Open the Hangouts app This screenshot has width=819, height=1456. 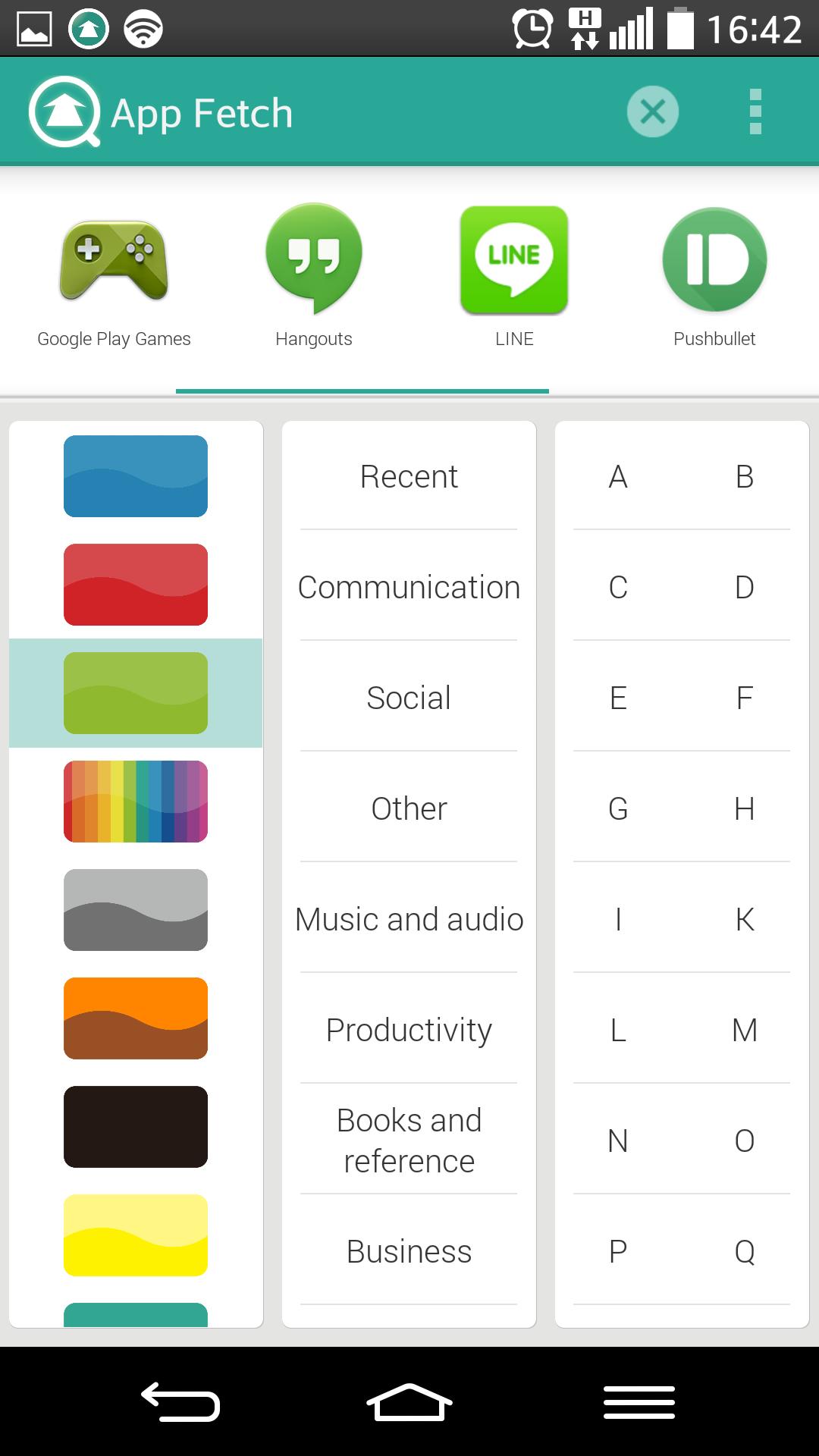[314, 262]
